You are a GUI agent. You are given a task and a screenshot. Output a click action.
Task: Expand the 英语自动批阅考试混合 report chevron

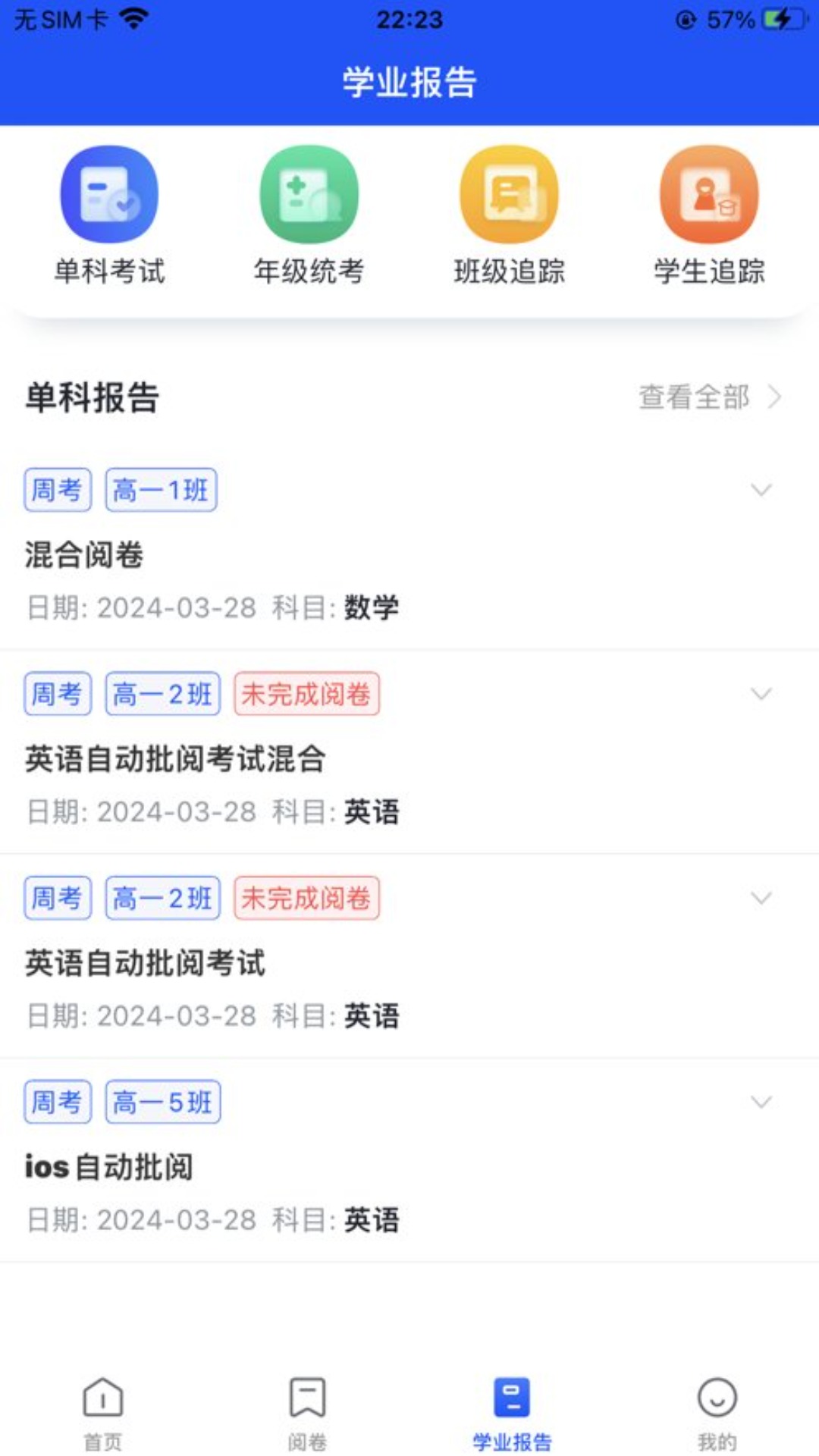(x=761, y=694)
